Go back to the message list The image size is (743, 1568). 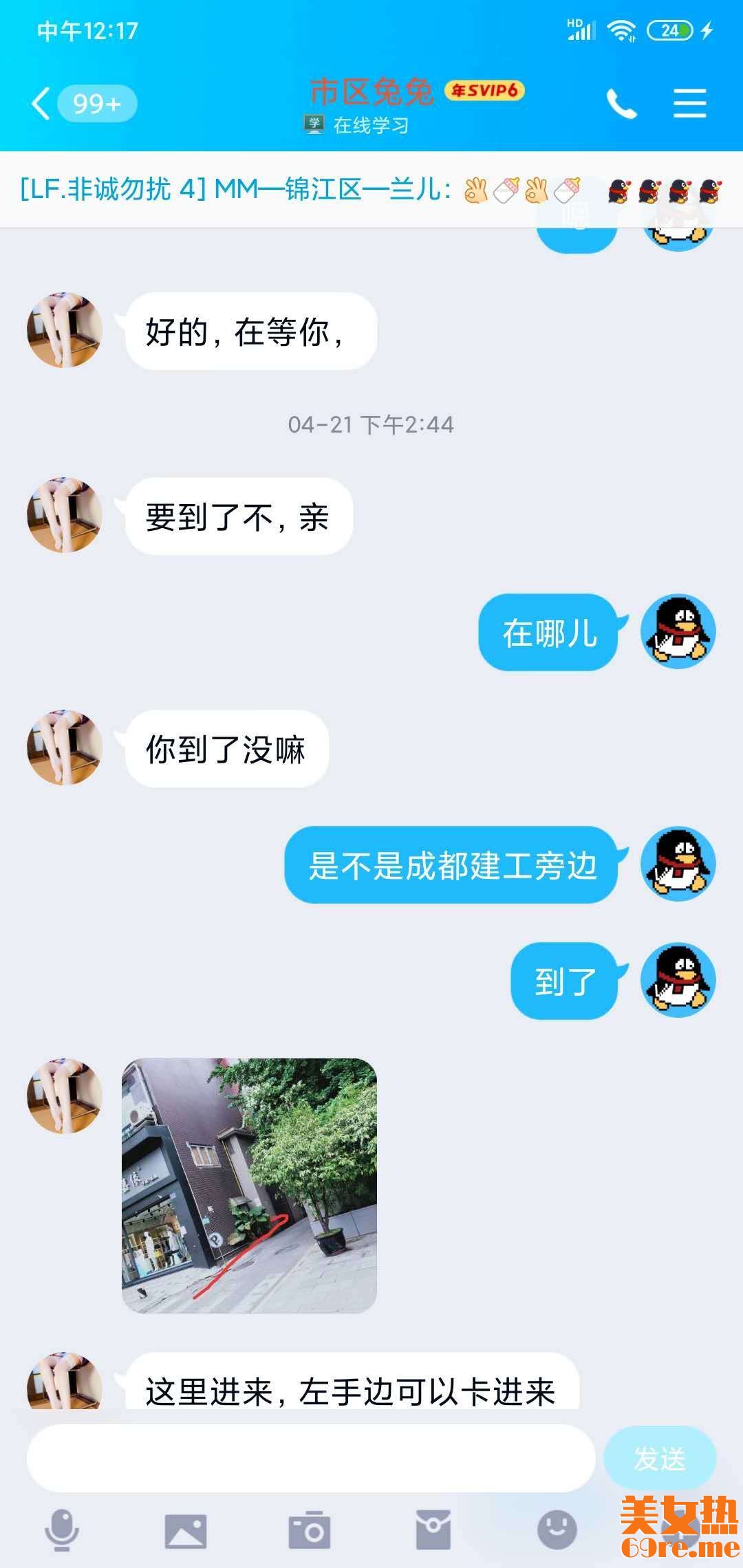point(41,104)
